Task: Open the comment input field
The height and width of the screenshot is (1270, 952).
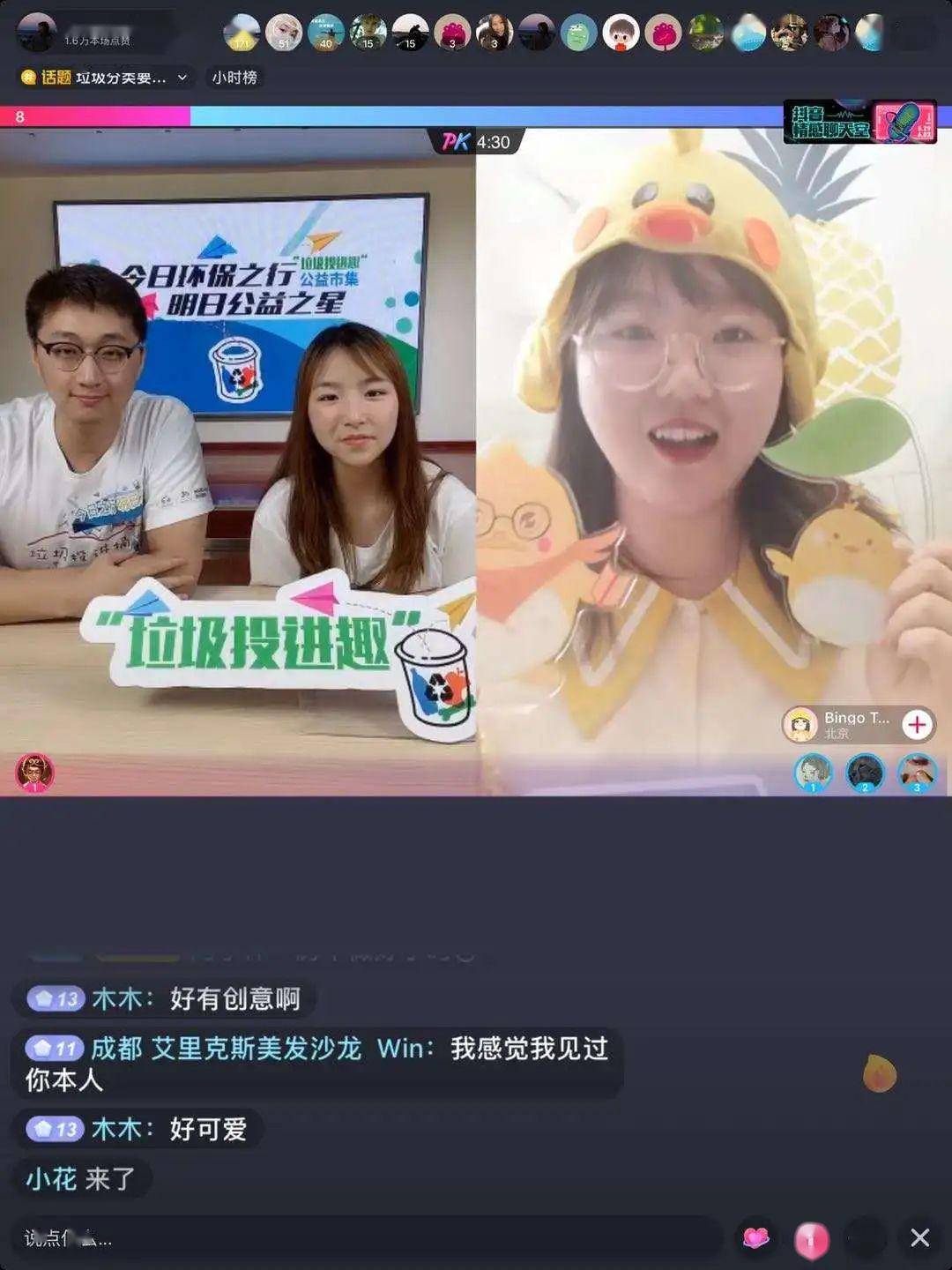Action: click(353, 1238)
